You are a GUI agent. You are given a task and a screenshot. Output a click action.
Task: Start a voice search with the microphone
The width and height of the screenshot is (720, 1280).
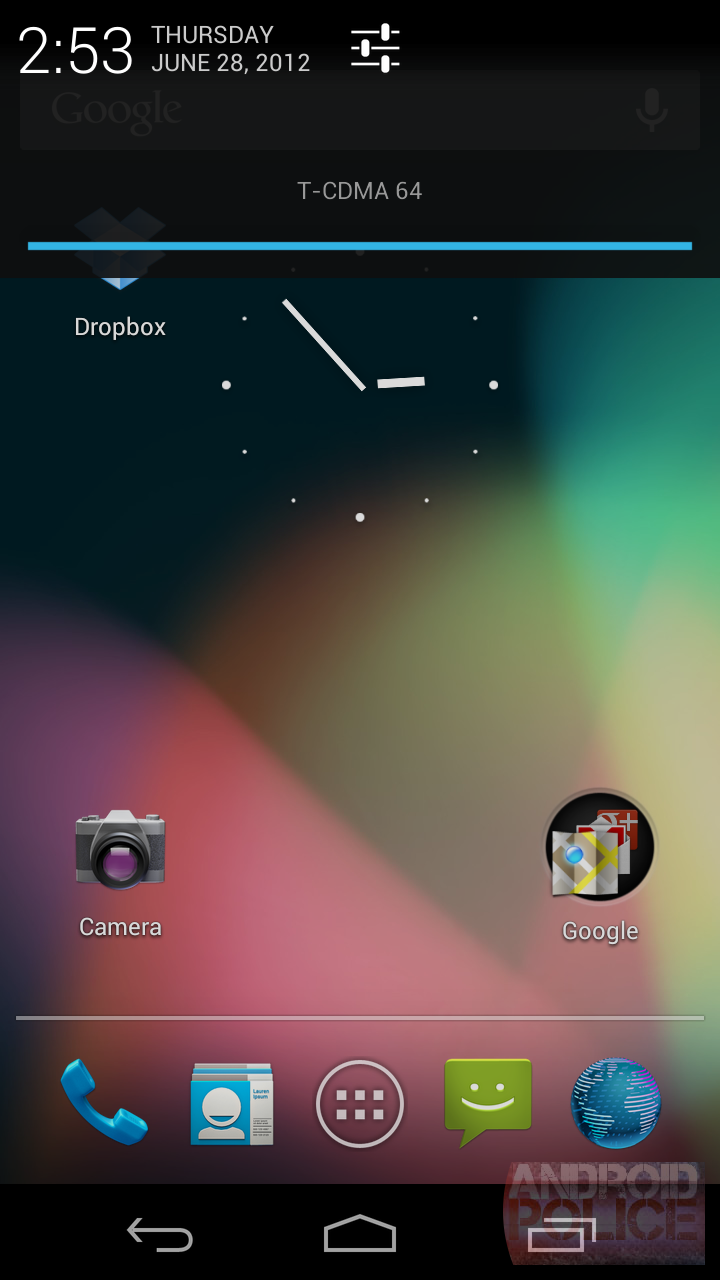point(653,112)
